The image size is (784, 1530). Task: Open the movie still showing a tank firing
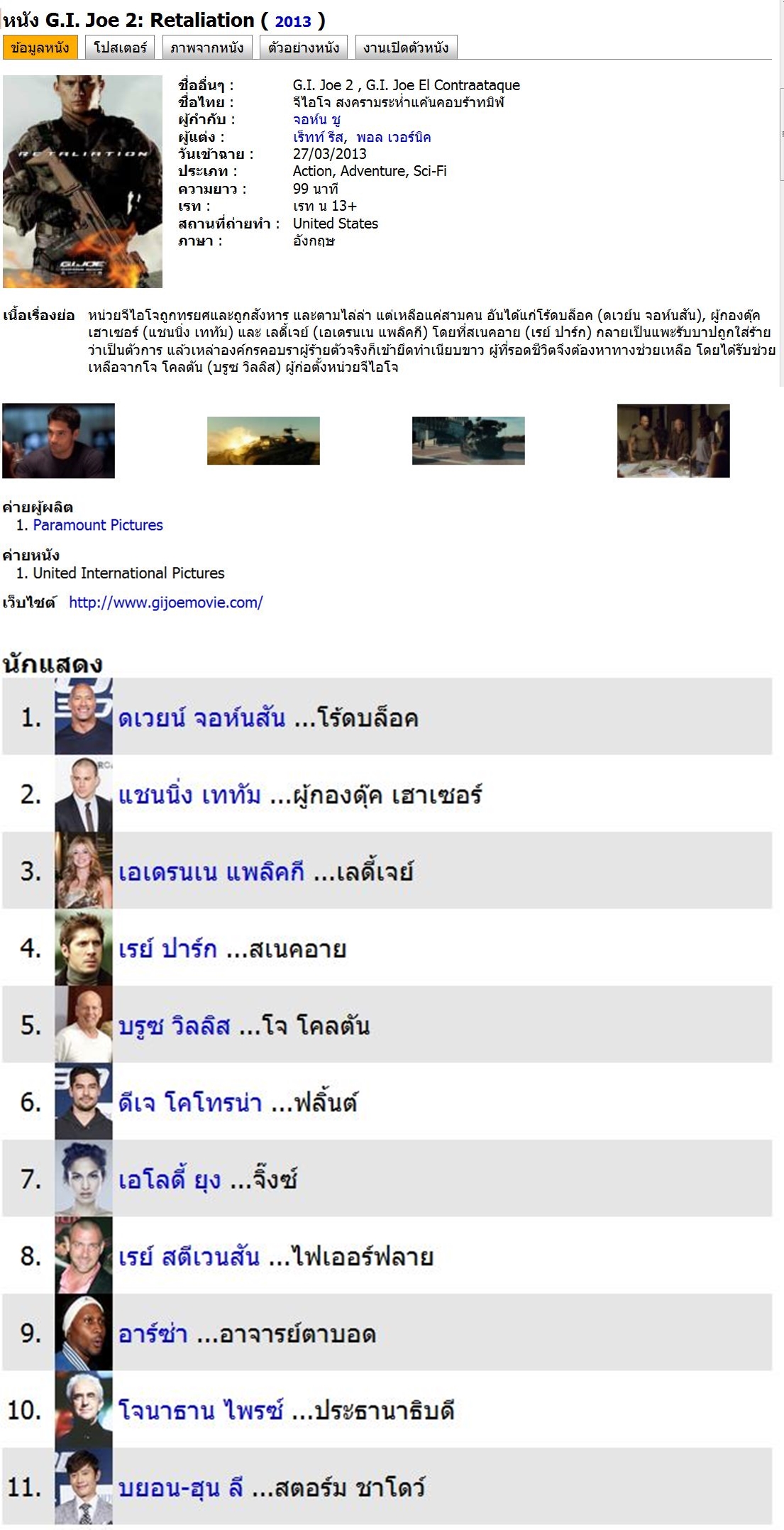[263, 441]
